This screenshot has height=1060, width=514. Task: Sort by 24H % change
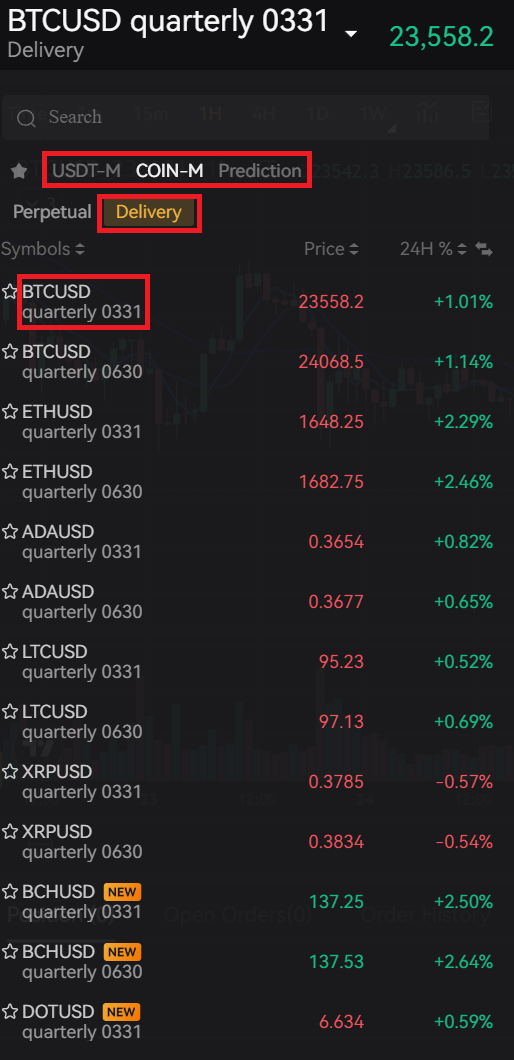(433, 249)
